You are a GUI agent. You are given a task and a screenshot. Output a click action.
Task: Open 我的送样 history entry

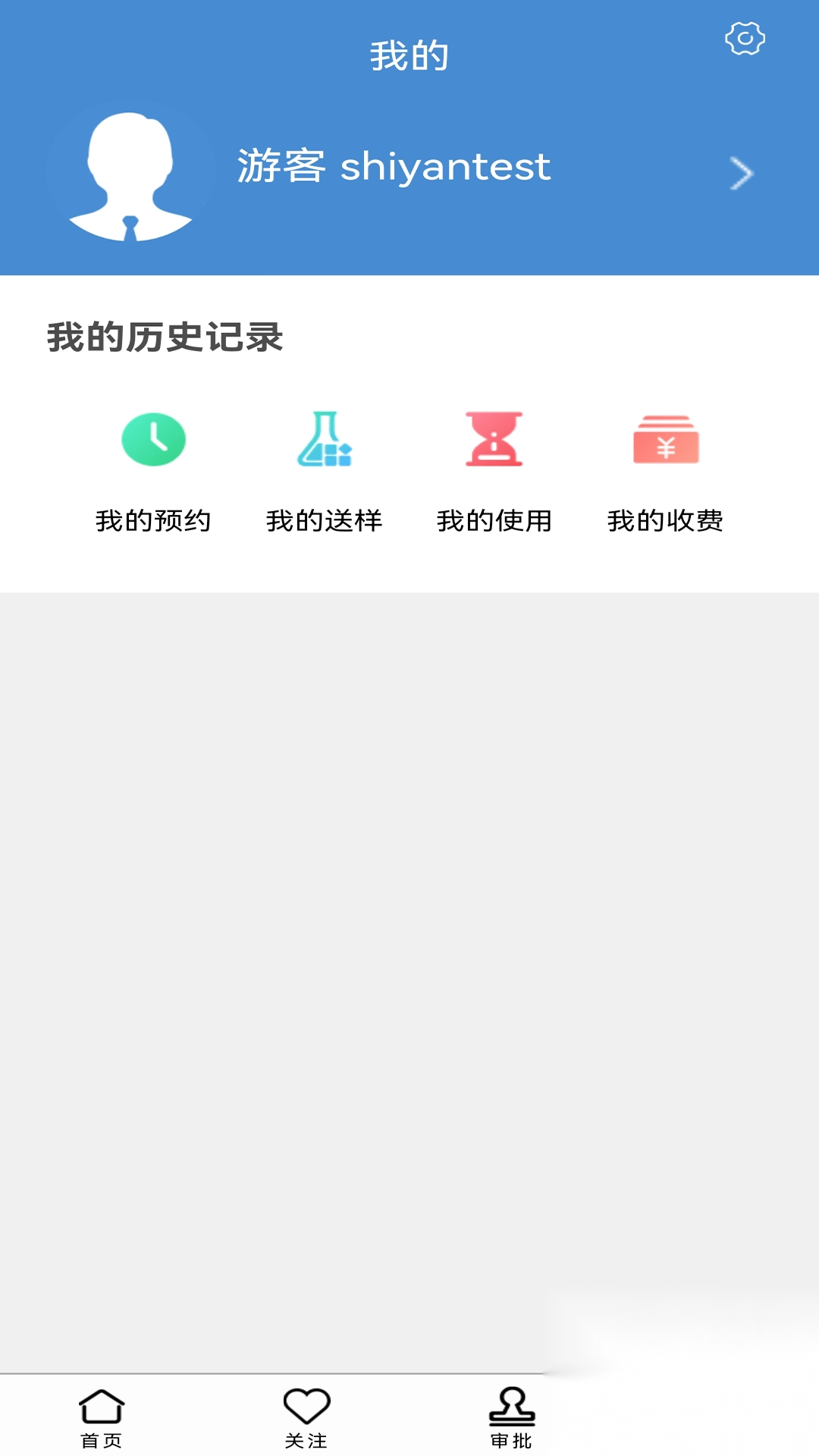(325, 521)
